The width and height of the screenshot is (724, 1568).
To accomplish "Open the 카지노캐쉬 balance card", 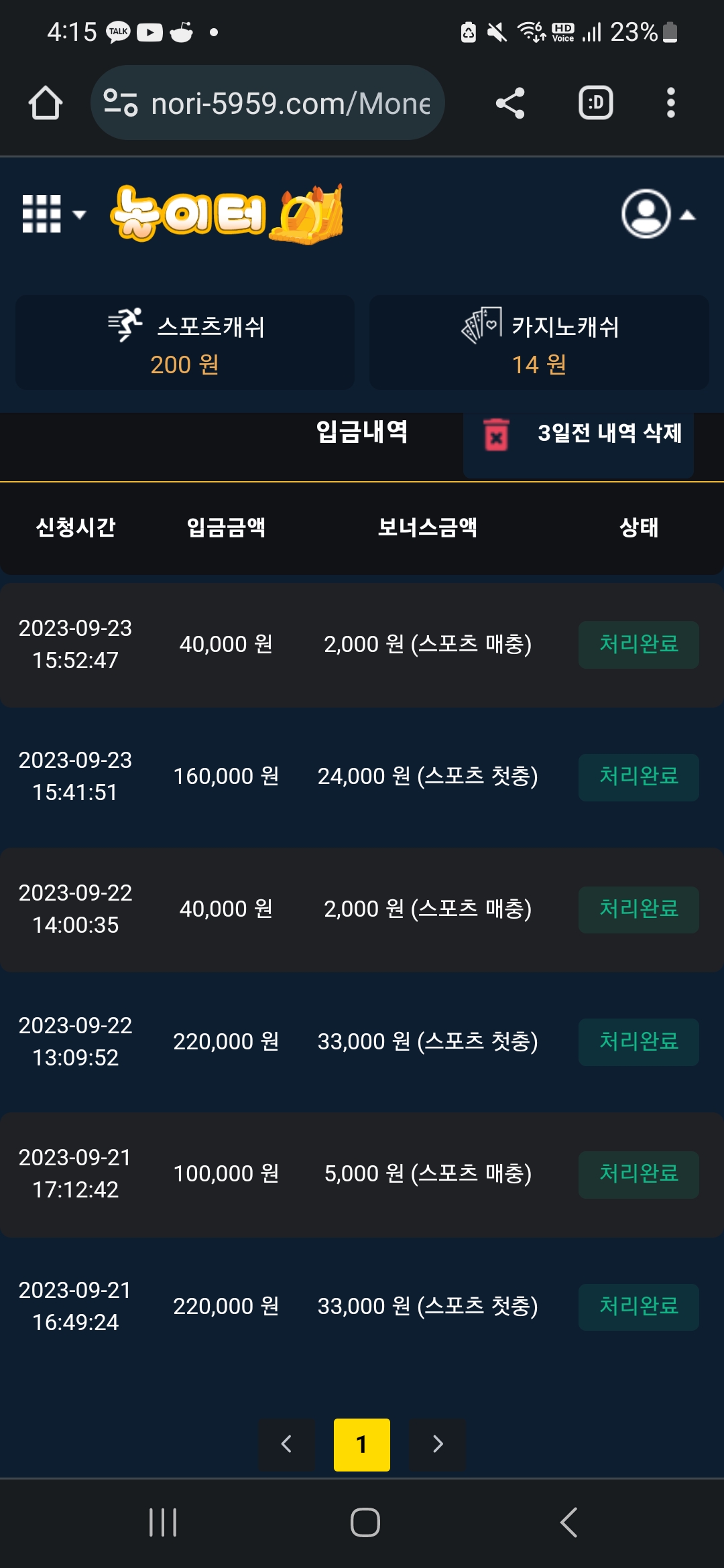I will coord(539,342).
